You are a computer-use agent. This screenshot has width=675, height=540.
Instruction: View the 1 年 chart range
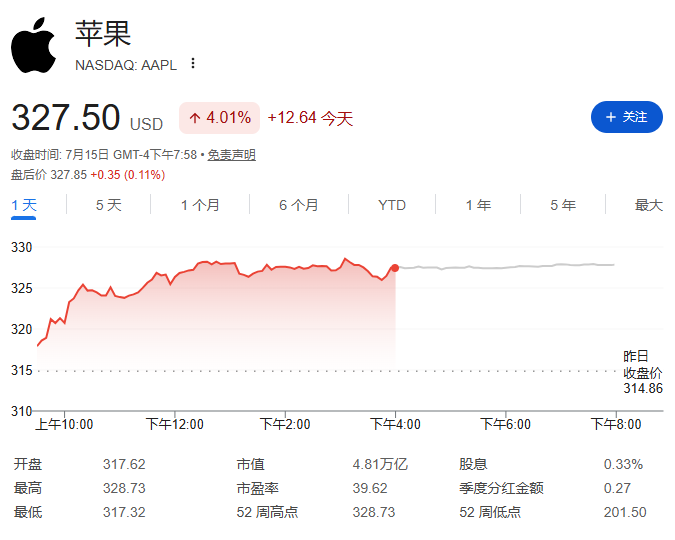point(478,205)
